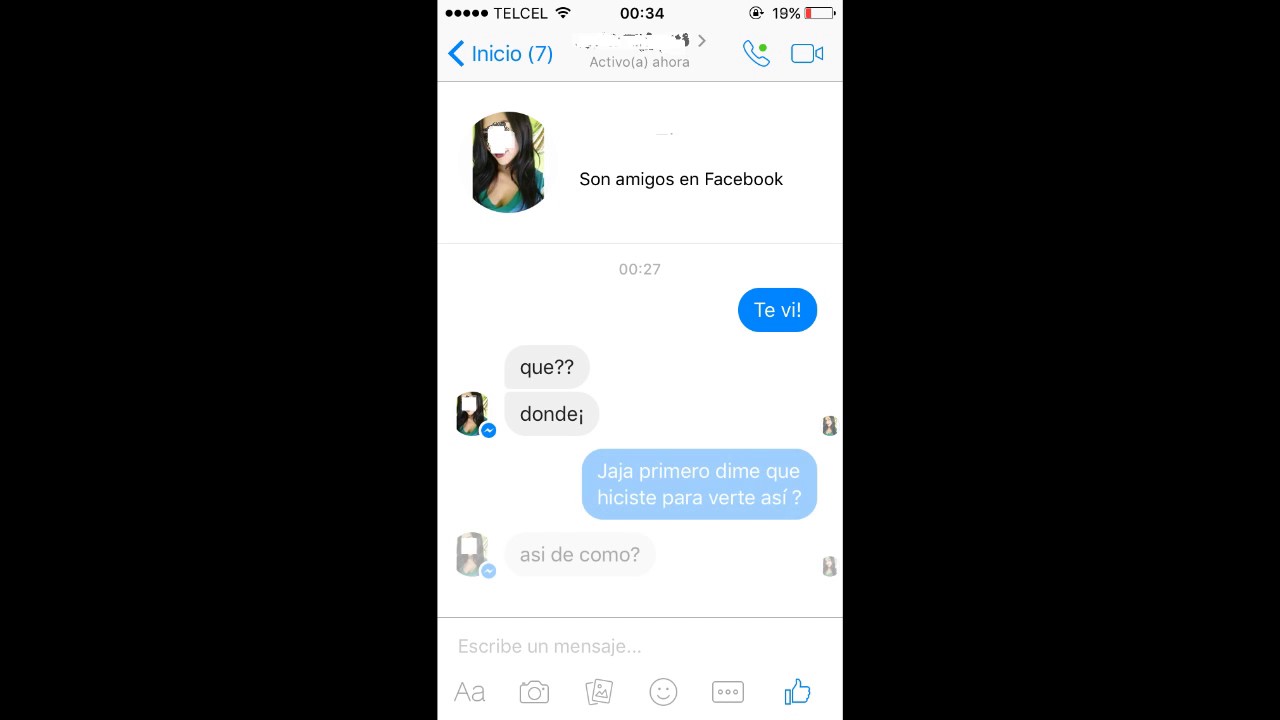This screenshot has width=1280, height=720.
Task: Start a voice call with this contact
Action: pyautogui.click(x=756, y=54)
